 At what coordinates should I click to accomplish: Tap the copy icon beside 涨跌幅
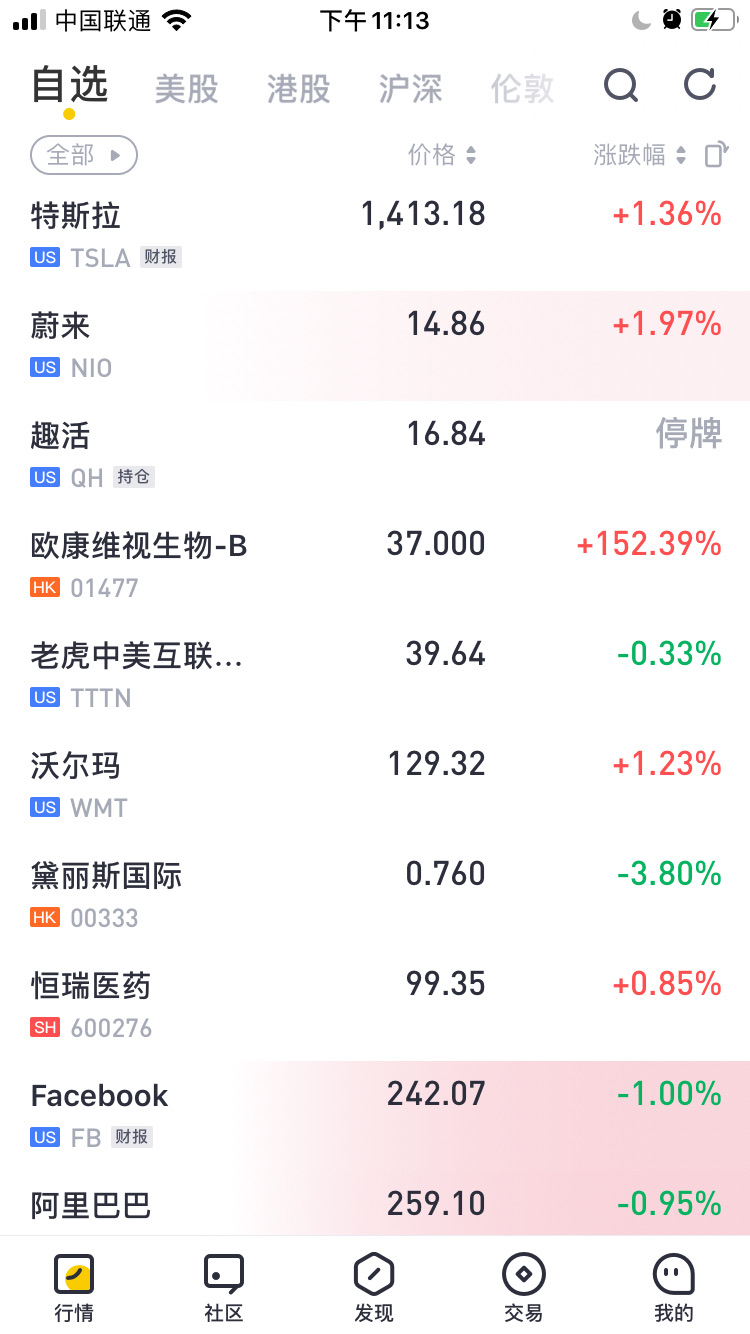click(716, 154)
